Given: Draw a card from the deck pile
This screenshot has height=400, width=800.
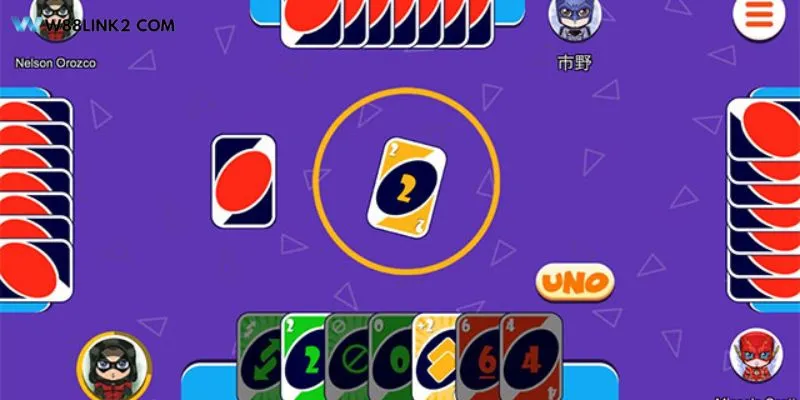Looking at the screenshot, I should click(x=244, y=182).
